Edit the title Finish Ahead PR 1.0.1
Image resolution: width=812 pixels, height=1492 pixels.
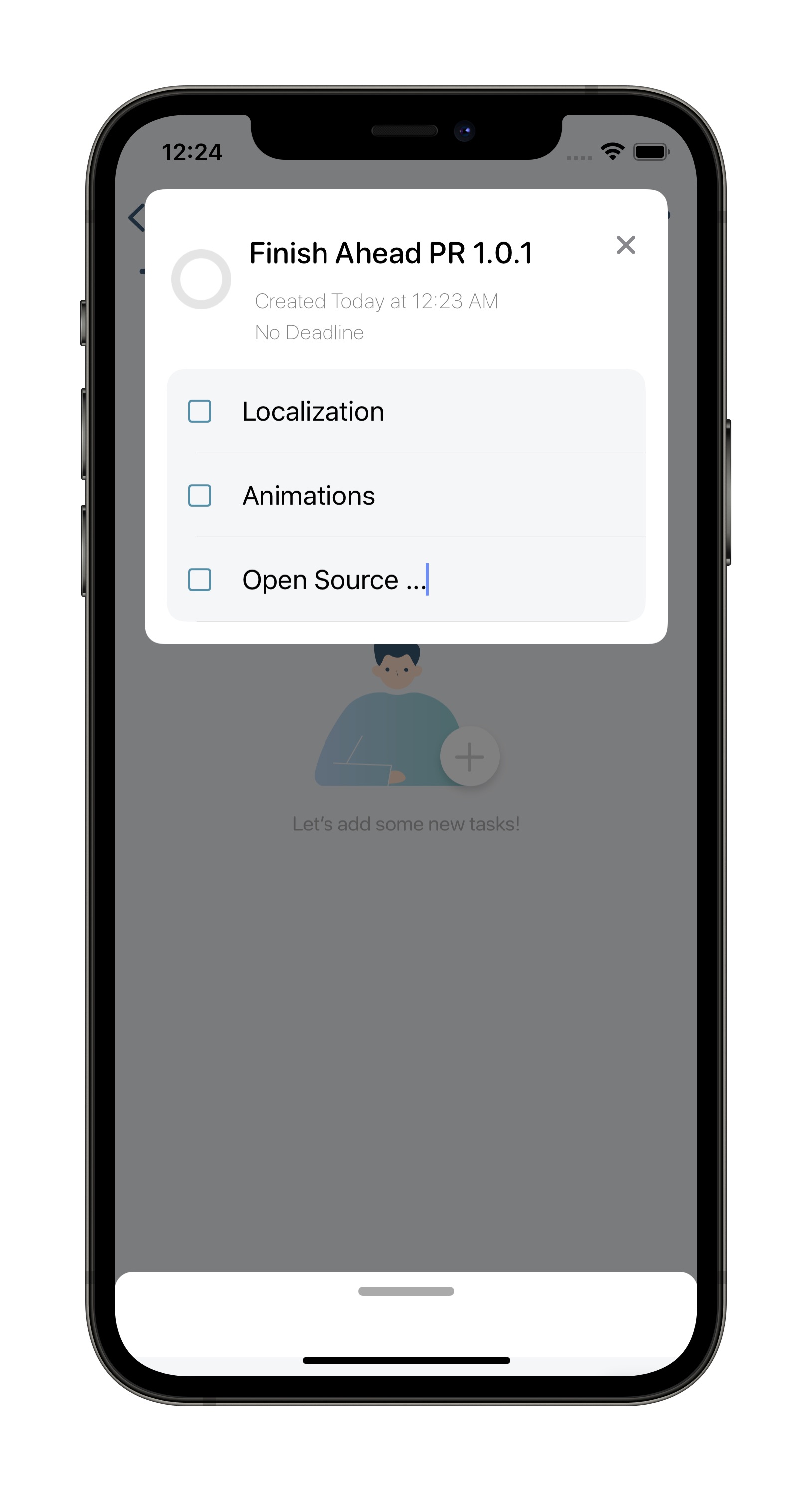point(391,253)
